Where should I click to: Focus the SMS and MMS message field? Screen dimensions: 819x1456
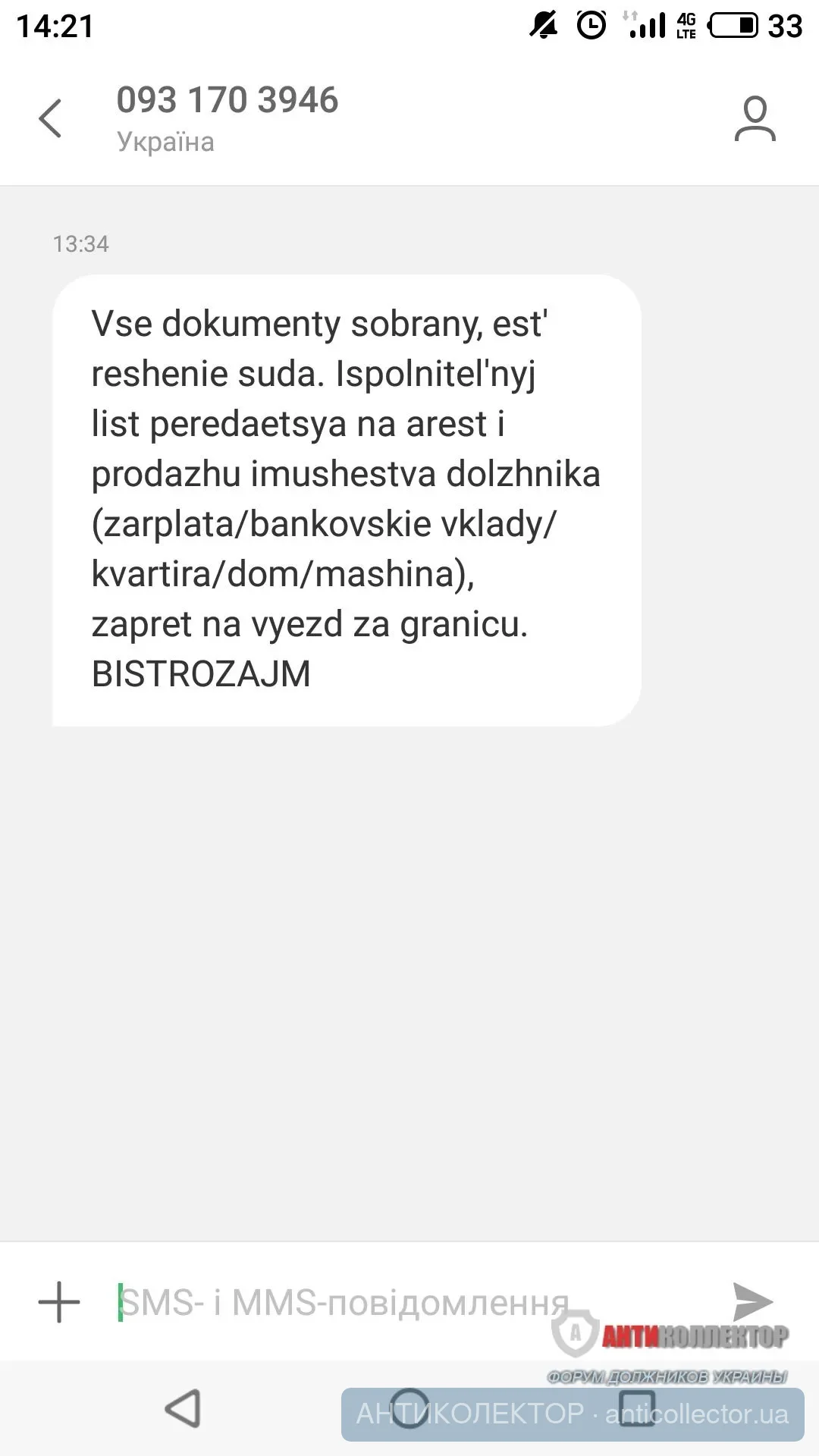pyautogui.click(x=379, y=1303)
